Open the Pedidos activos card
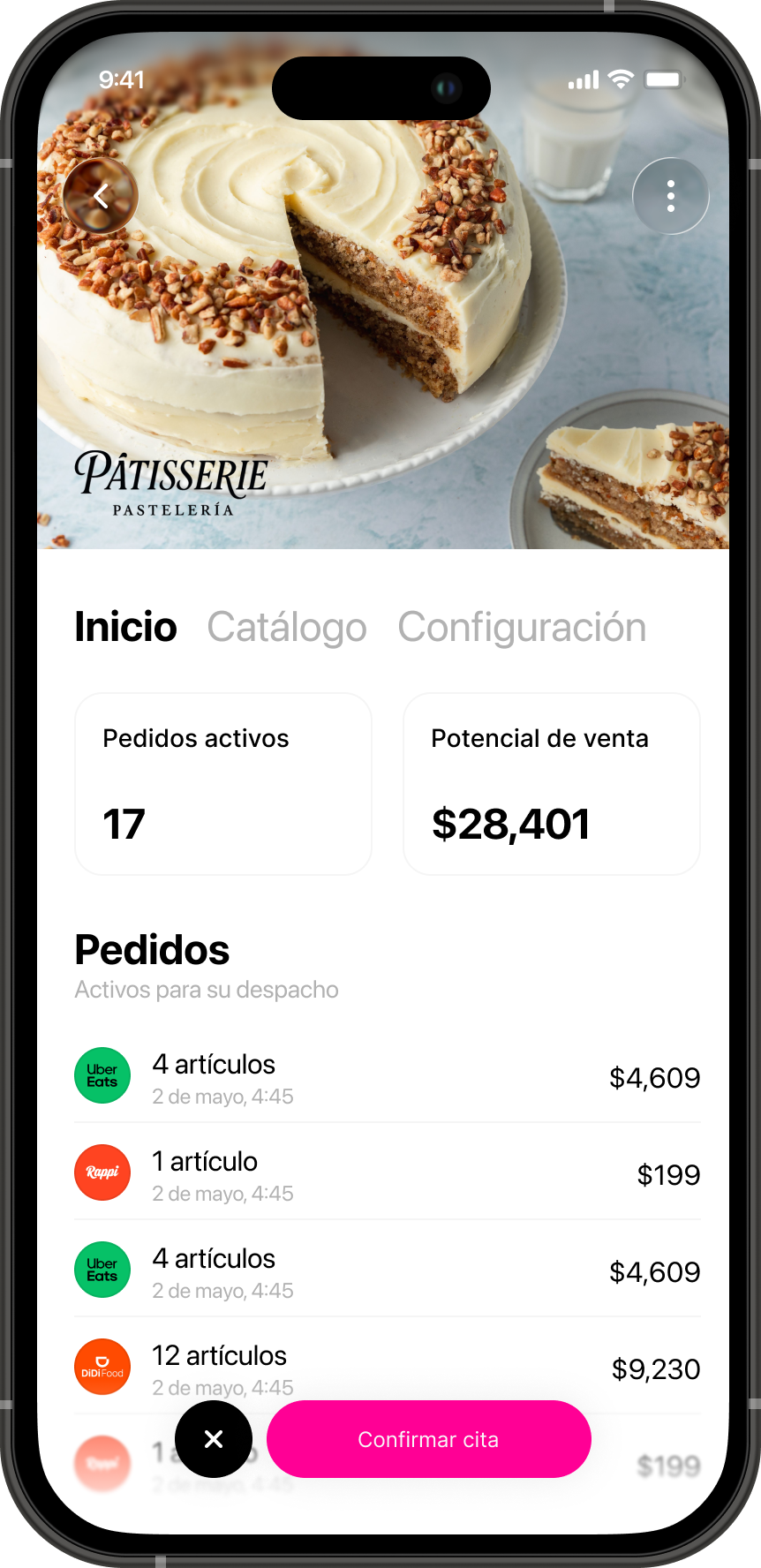Screen dimensions: 761x1568 coord(223,784)
